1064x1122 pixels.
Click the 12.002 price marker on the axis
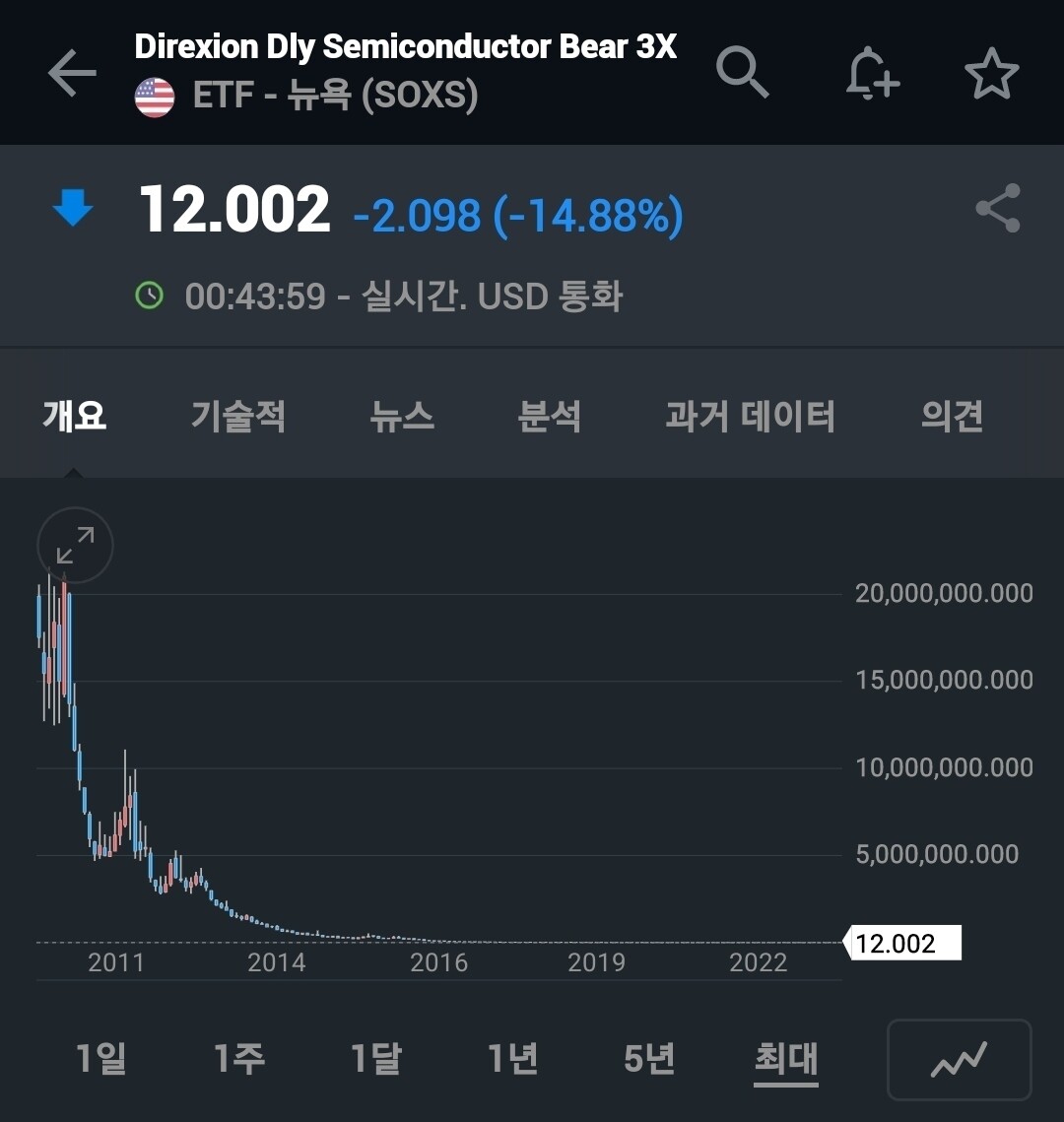click(903, 944)
